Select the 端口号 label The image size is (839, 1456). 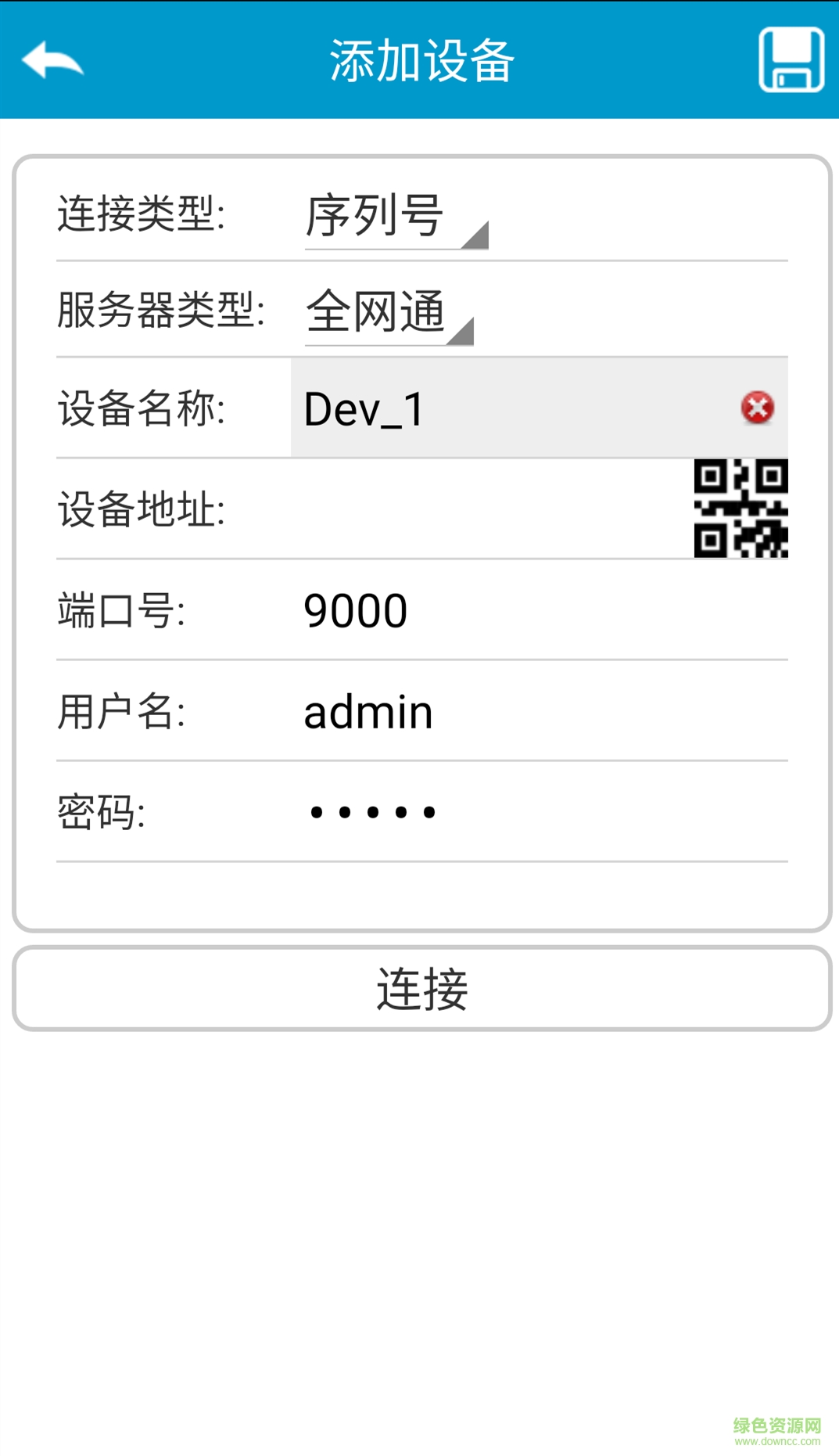121,610
